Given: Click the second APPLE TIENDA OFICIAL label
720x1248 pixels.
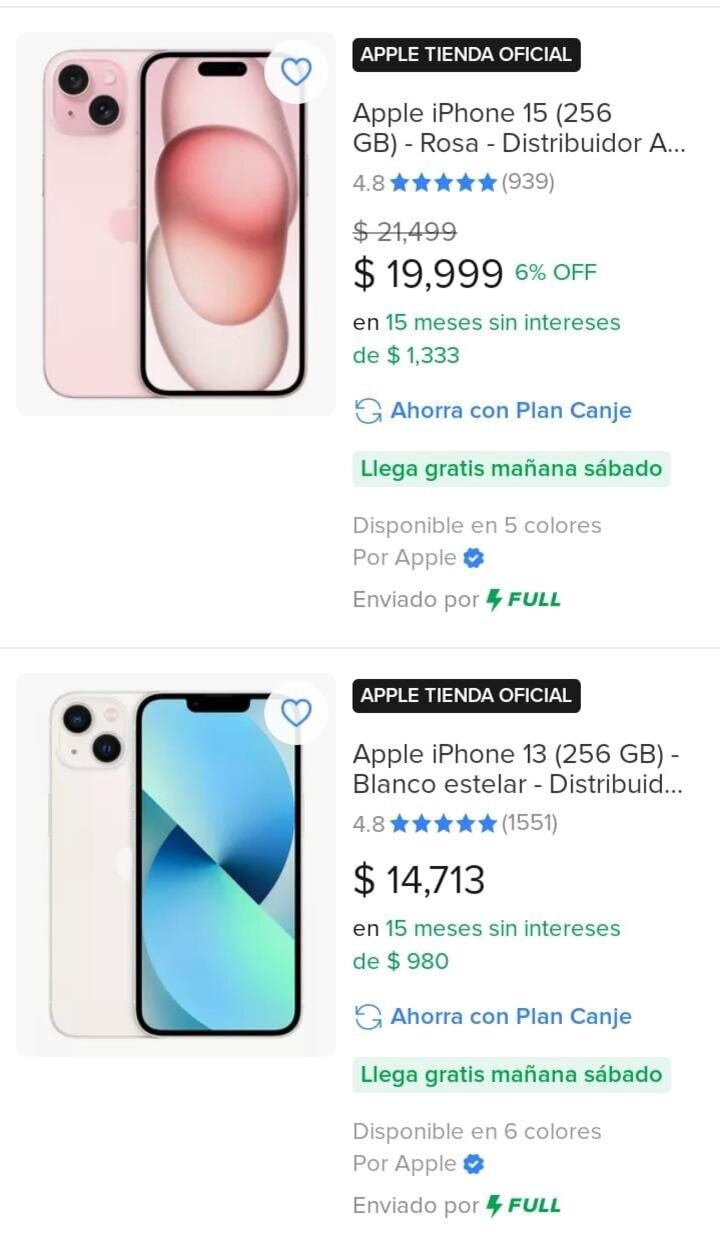Looking at the screenshot, I should point(464,697).
